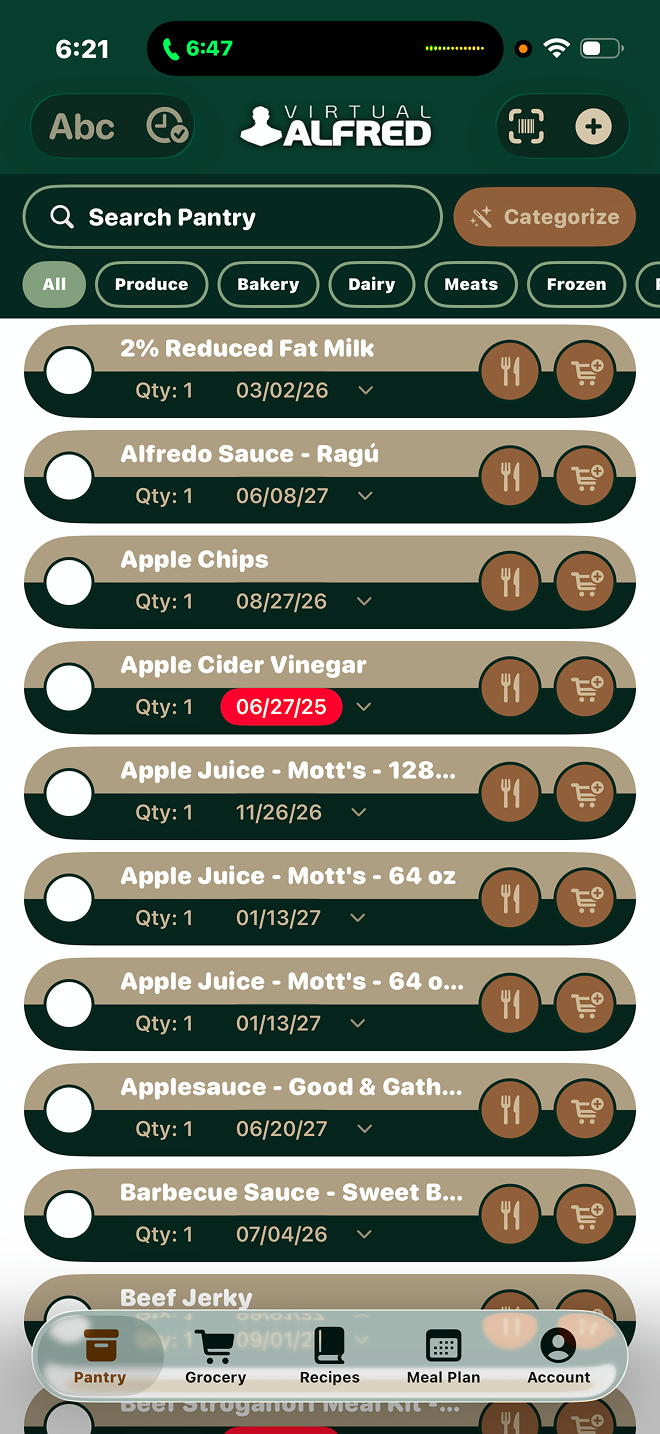This screenshot has width=660, height=1434.
Task: Open the Account tab
Action: click(558, 1356)
